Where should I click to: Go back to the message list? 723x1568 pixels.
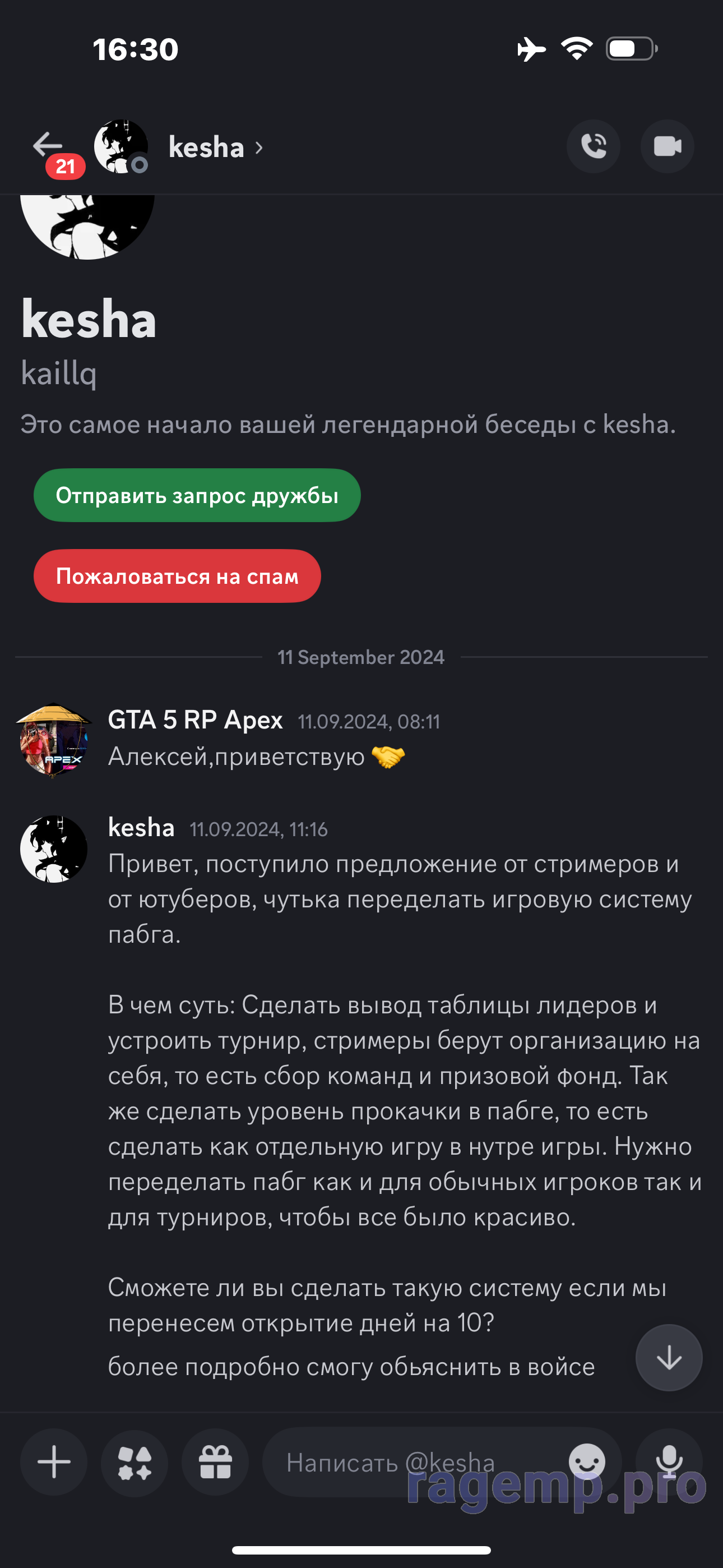coord(48,146)
